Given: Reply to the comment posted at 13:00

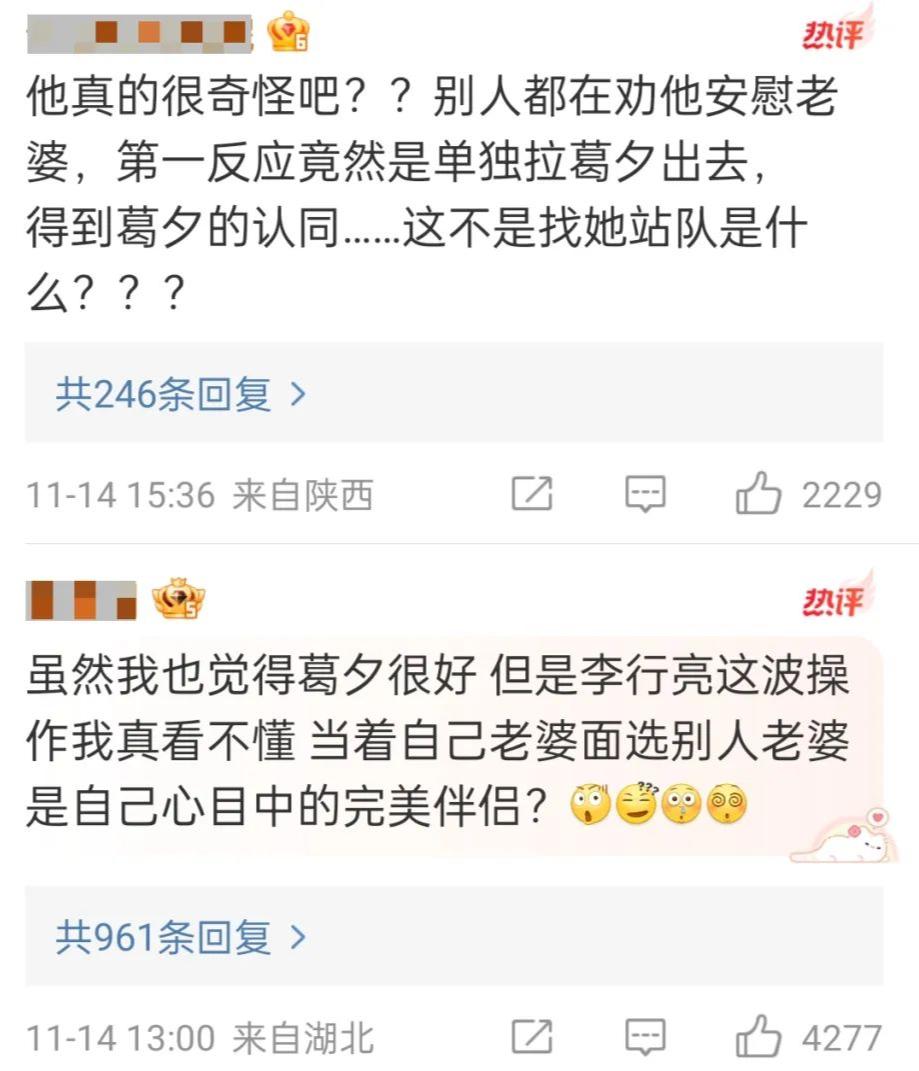Looking at the screenshot, I should [x=645, y=1037].
